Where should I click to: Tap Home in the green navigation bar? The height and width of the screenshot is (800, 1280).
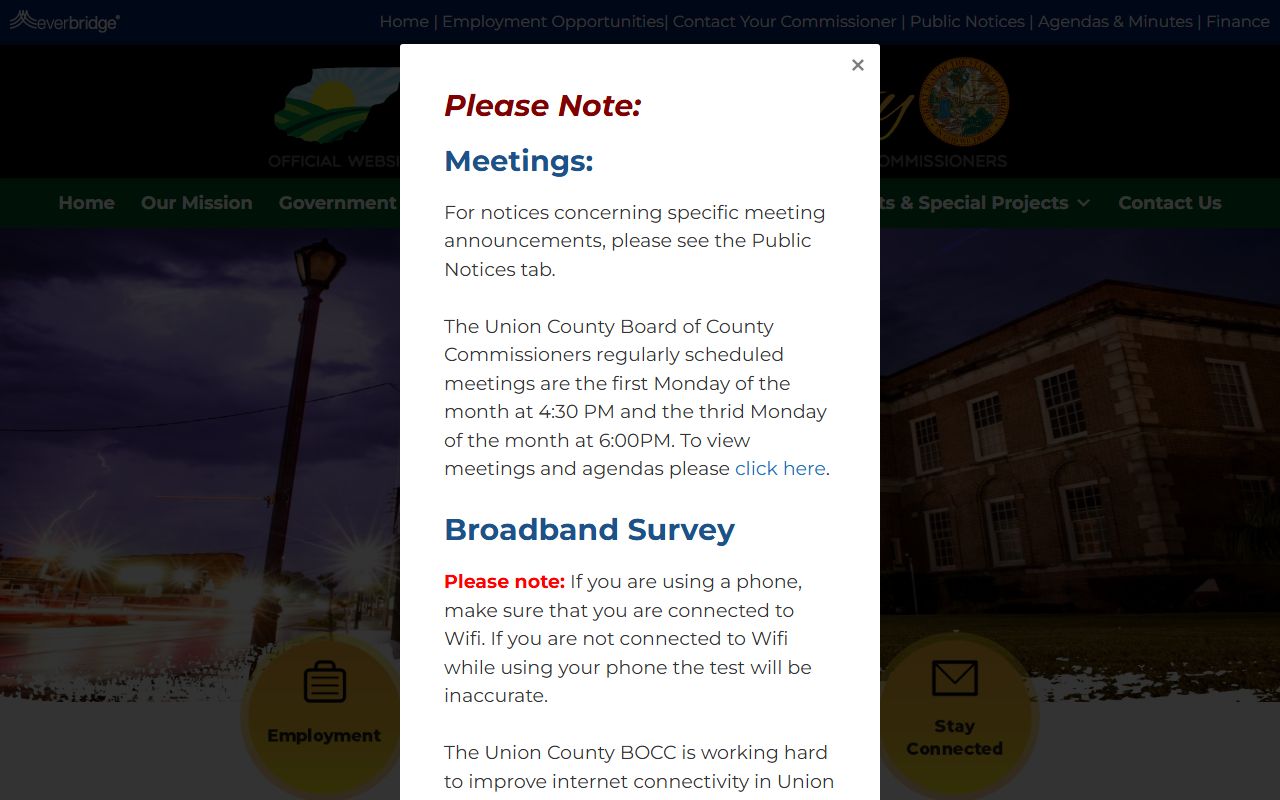pos(86,203)
